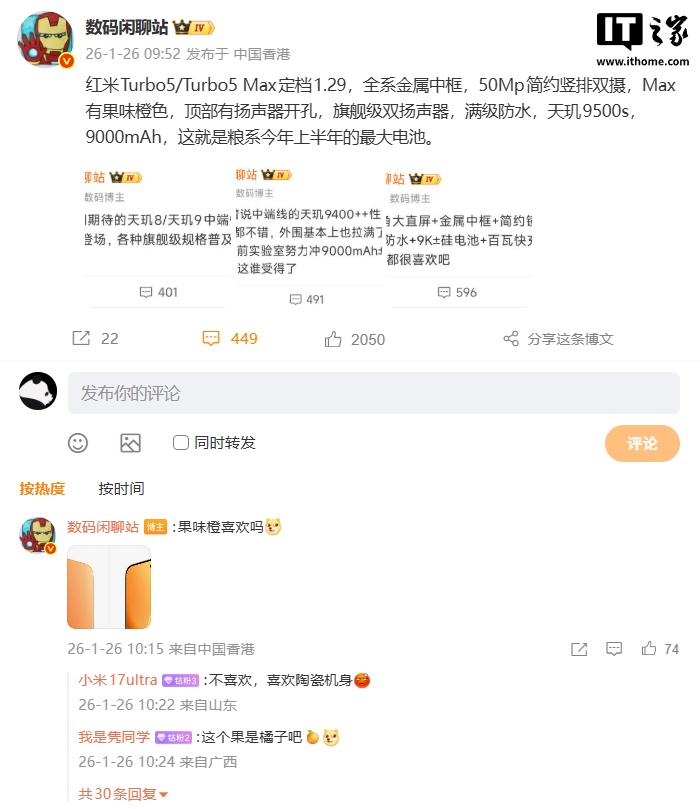Focus the 发布你的评论 comment box
700x809 pixels.
(373, 393)
